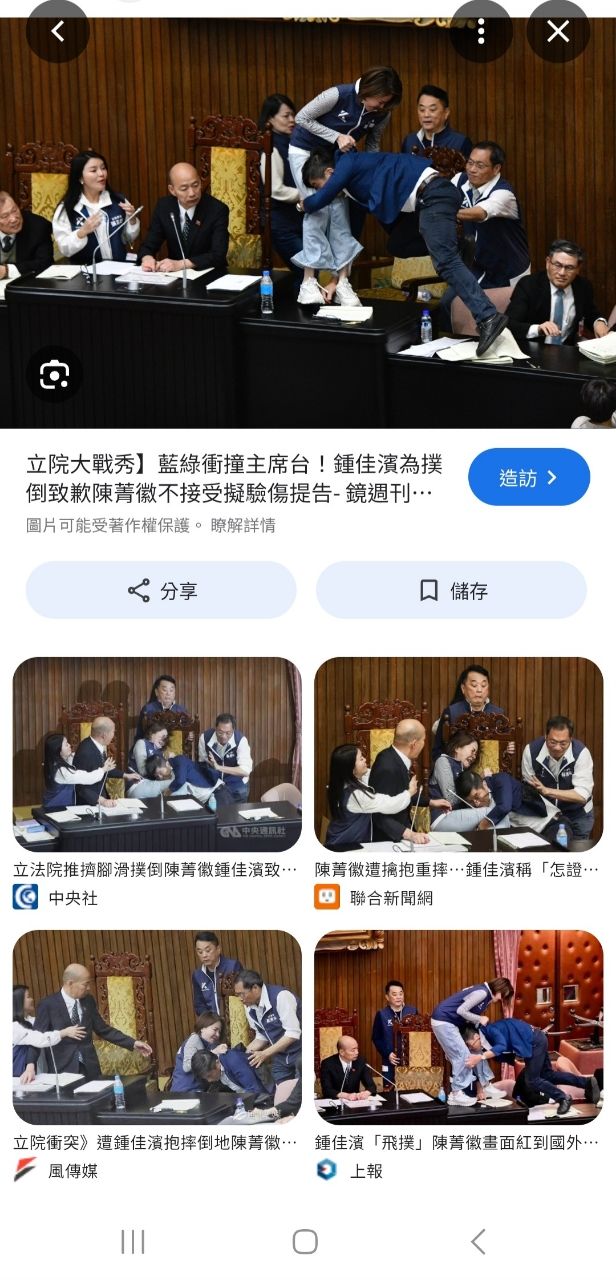Open the three-dot overflow menu
The image size is (616, 1280).
[x=481, y=31]
